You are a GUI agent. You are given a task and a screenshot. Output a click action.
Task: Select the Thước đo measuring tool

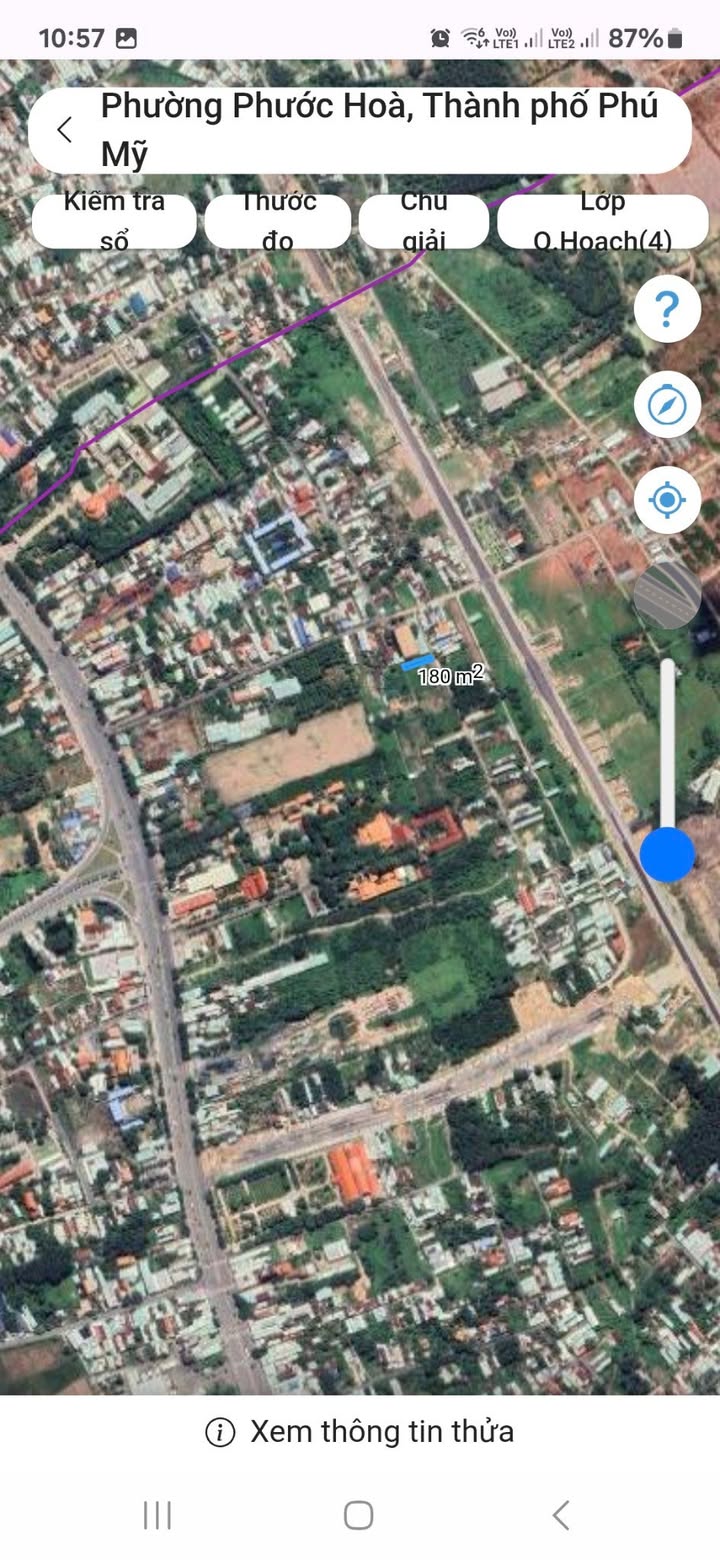pos(278,221)
